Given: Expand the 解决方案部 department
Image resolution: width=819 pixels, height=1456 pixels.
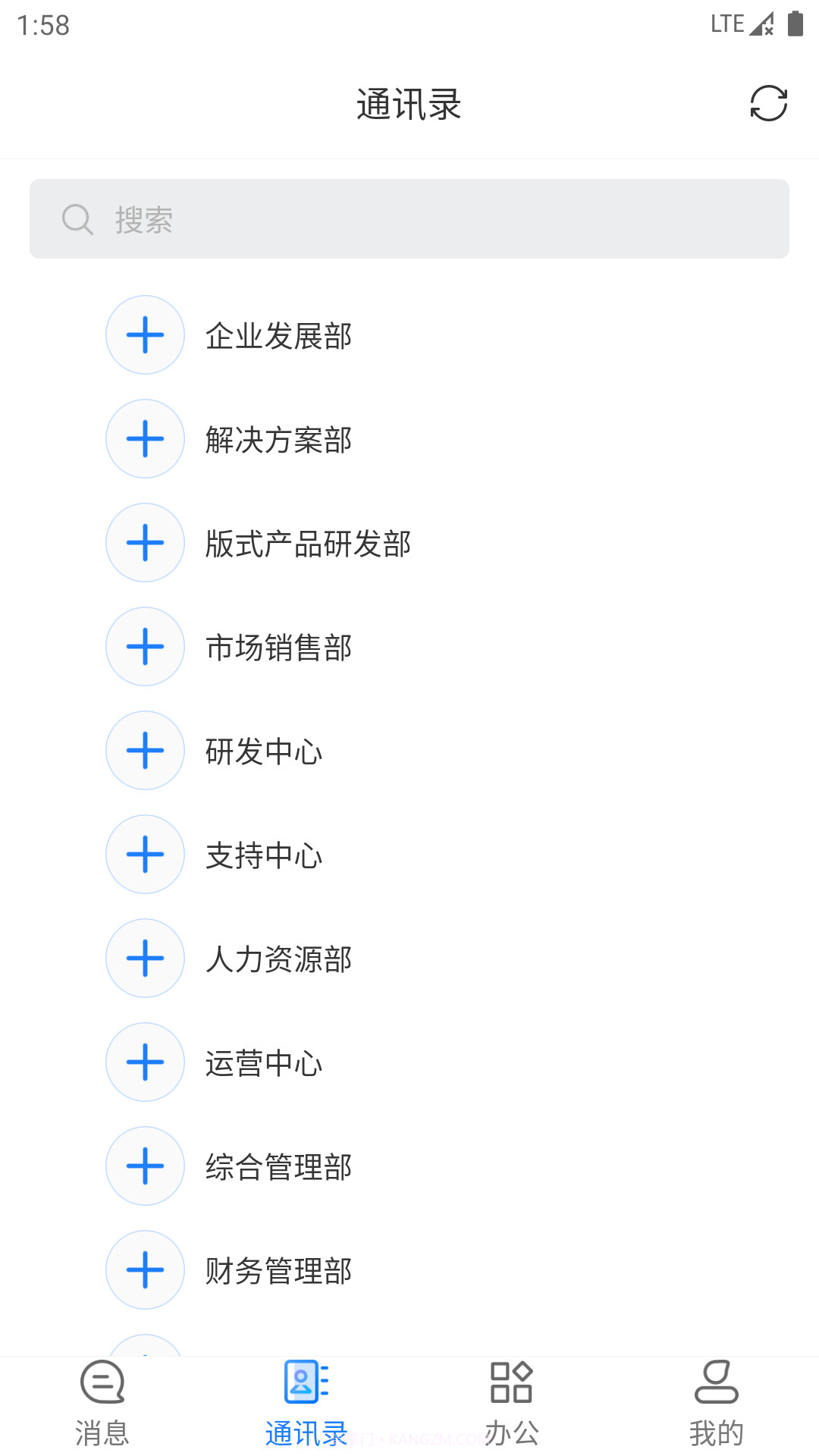Looking at the screenshot, I should click(x=145, y=439).
